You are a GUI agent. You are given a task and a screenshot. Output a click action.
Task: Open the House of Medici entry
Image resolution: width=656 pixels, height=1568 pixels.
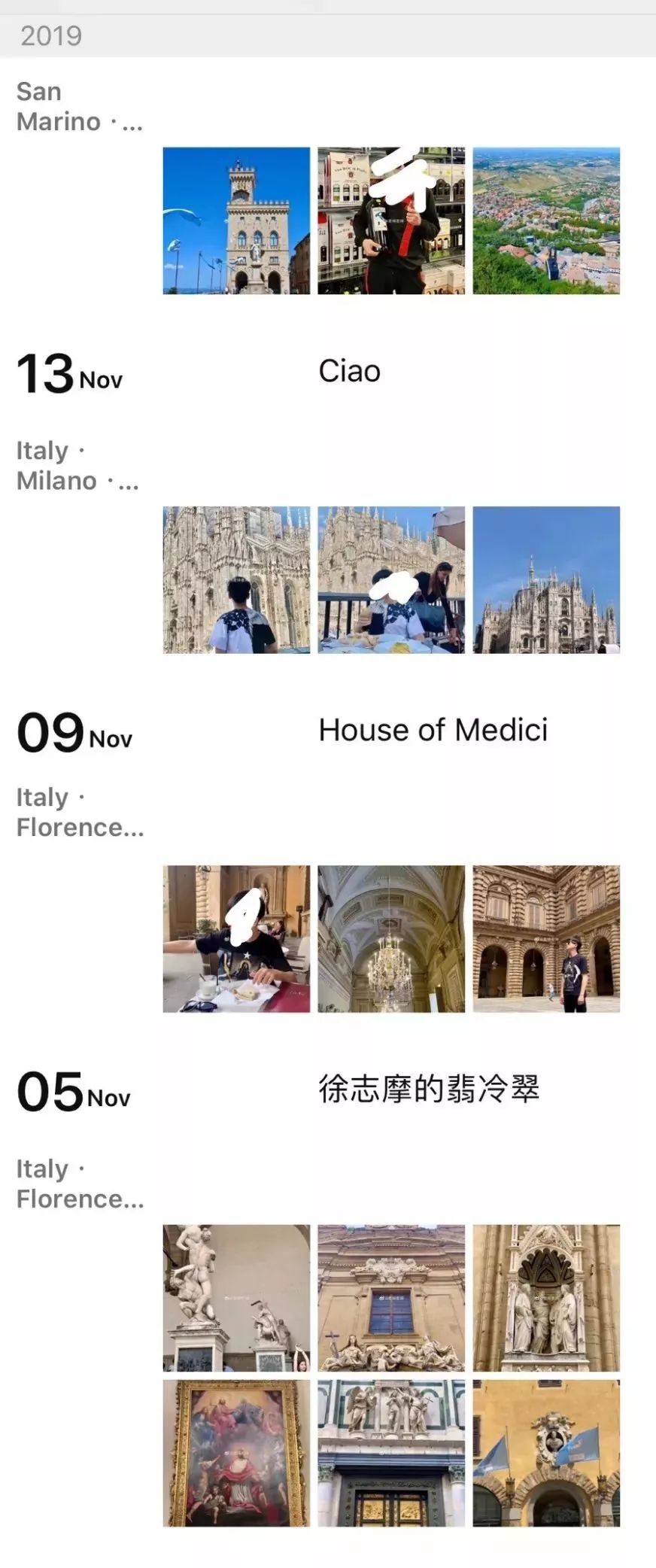[433, 729]
